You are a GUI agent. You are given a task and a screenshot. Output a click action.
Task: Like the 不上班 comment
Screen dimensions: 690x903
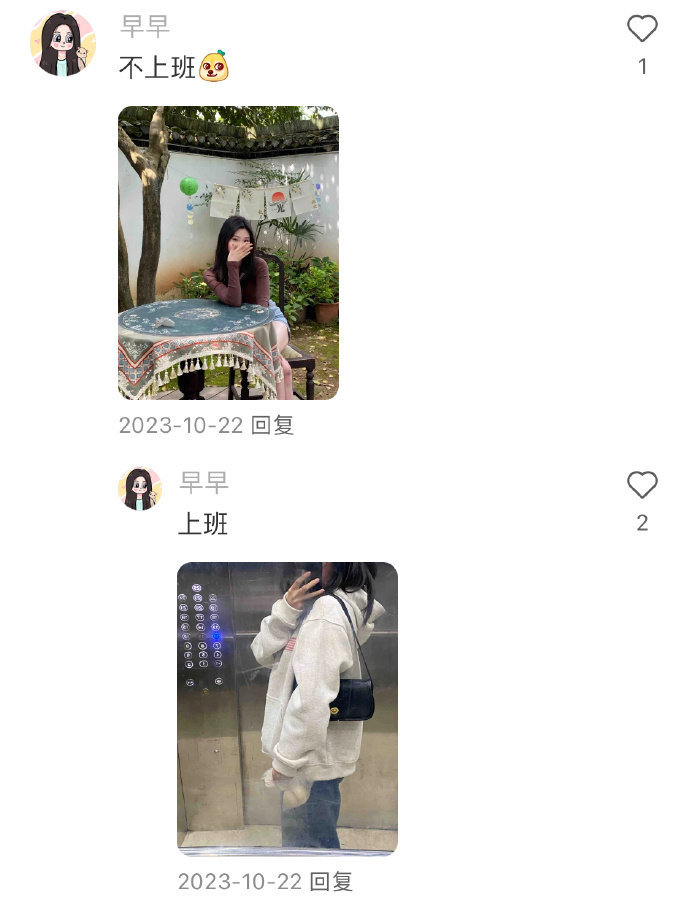tap(642, 28)
